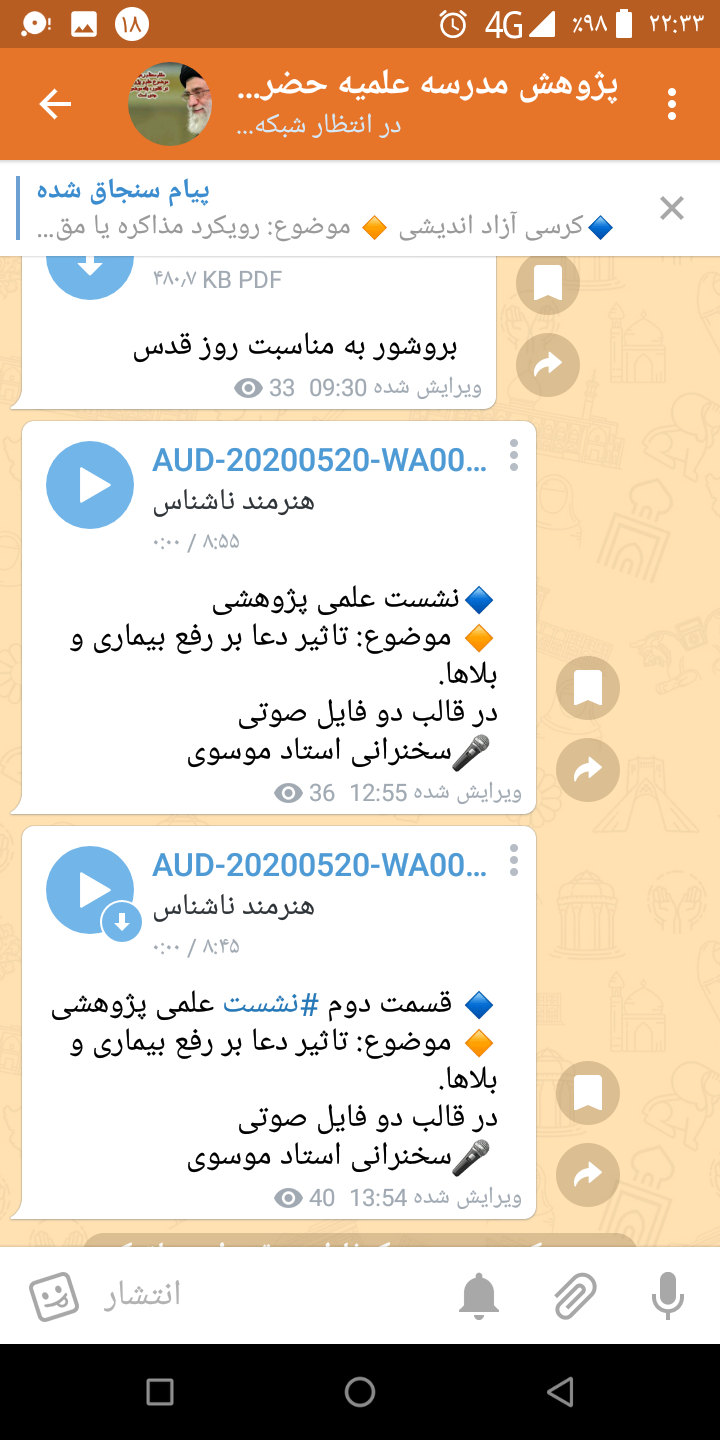
Task: Download and play the 8:45 audio file
Action: click(x=90, y=890)
